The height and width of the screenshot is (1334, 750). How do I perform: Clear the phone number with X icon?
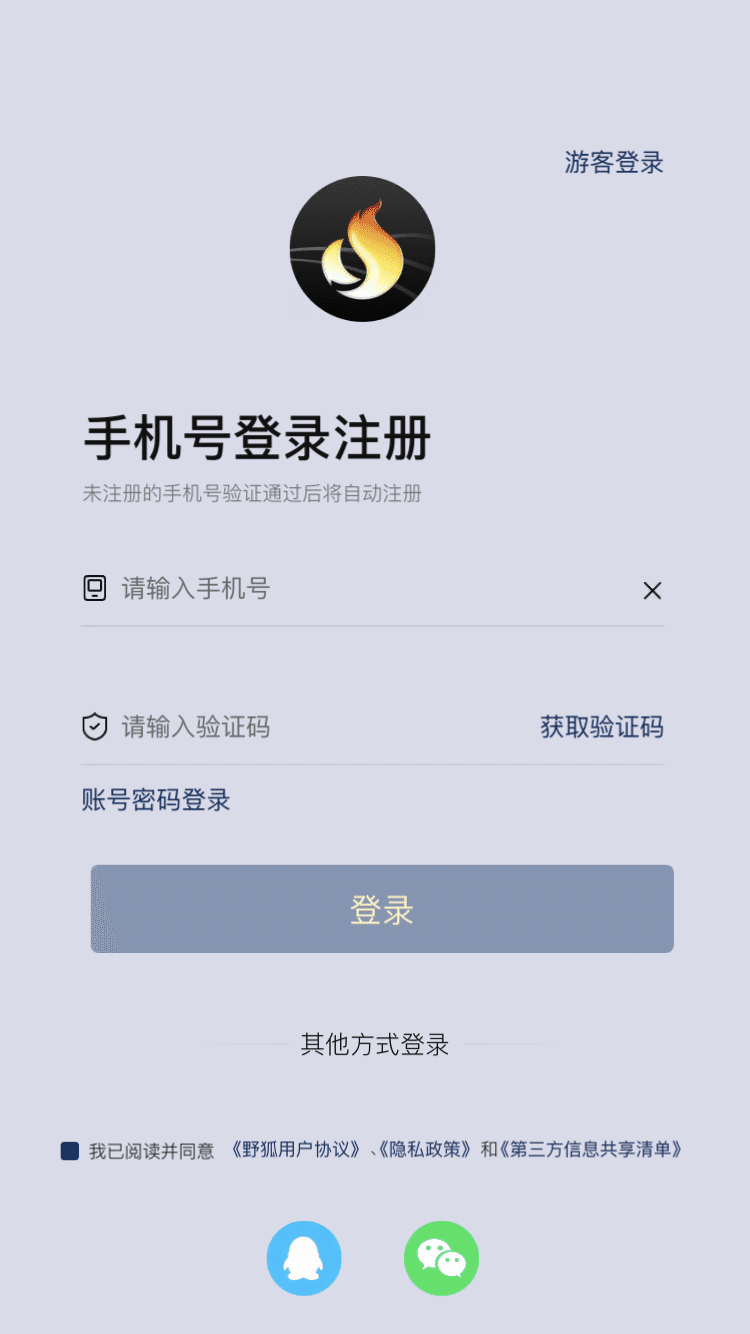click(x=652, y=591)
